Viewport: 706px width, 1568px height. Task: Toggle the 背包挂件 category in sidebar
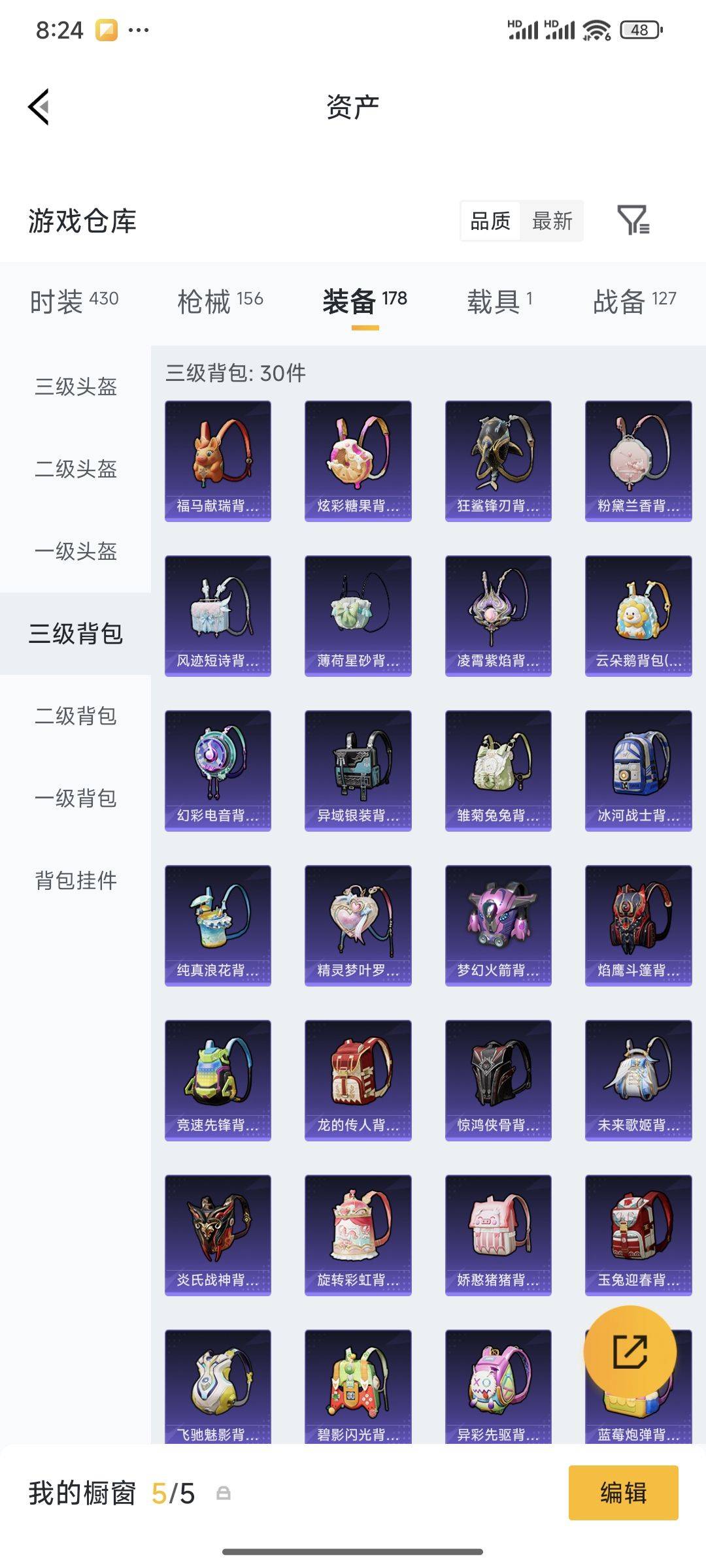[x=74, y=881]
